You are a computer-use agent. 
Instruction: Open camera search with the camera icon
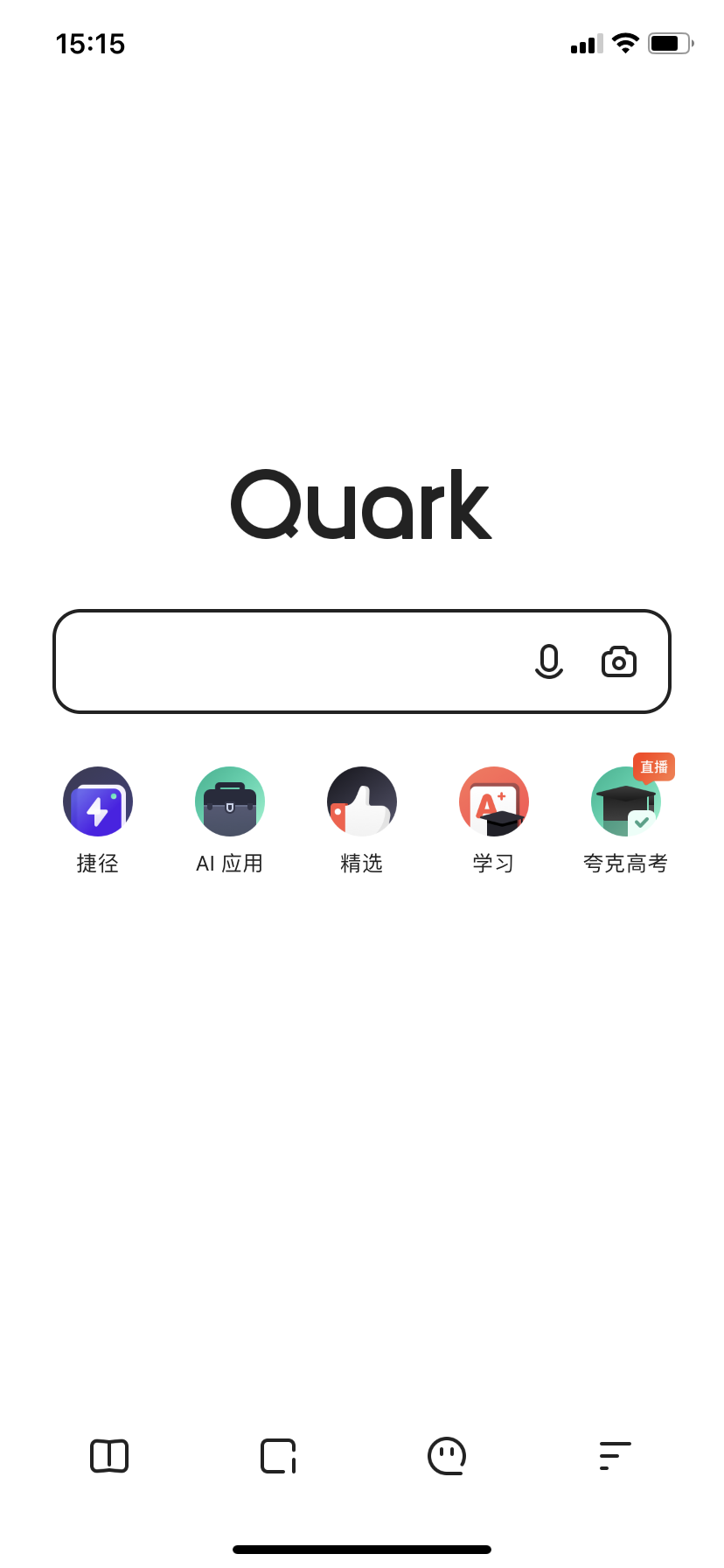pyautogui.click(x=618, y=661)
